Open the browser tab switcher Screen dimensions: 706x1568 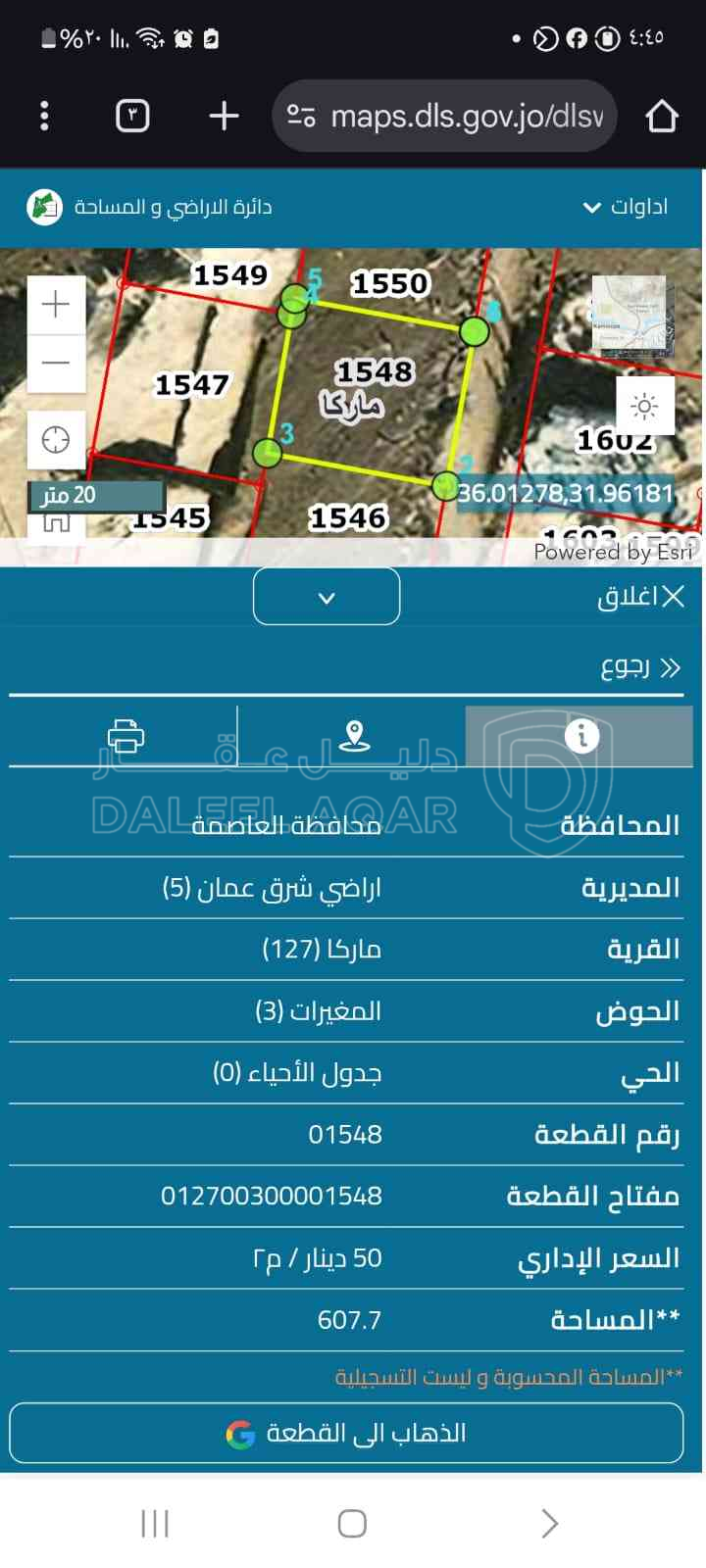click(x=132, y=116)
